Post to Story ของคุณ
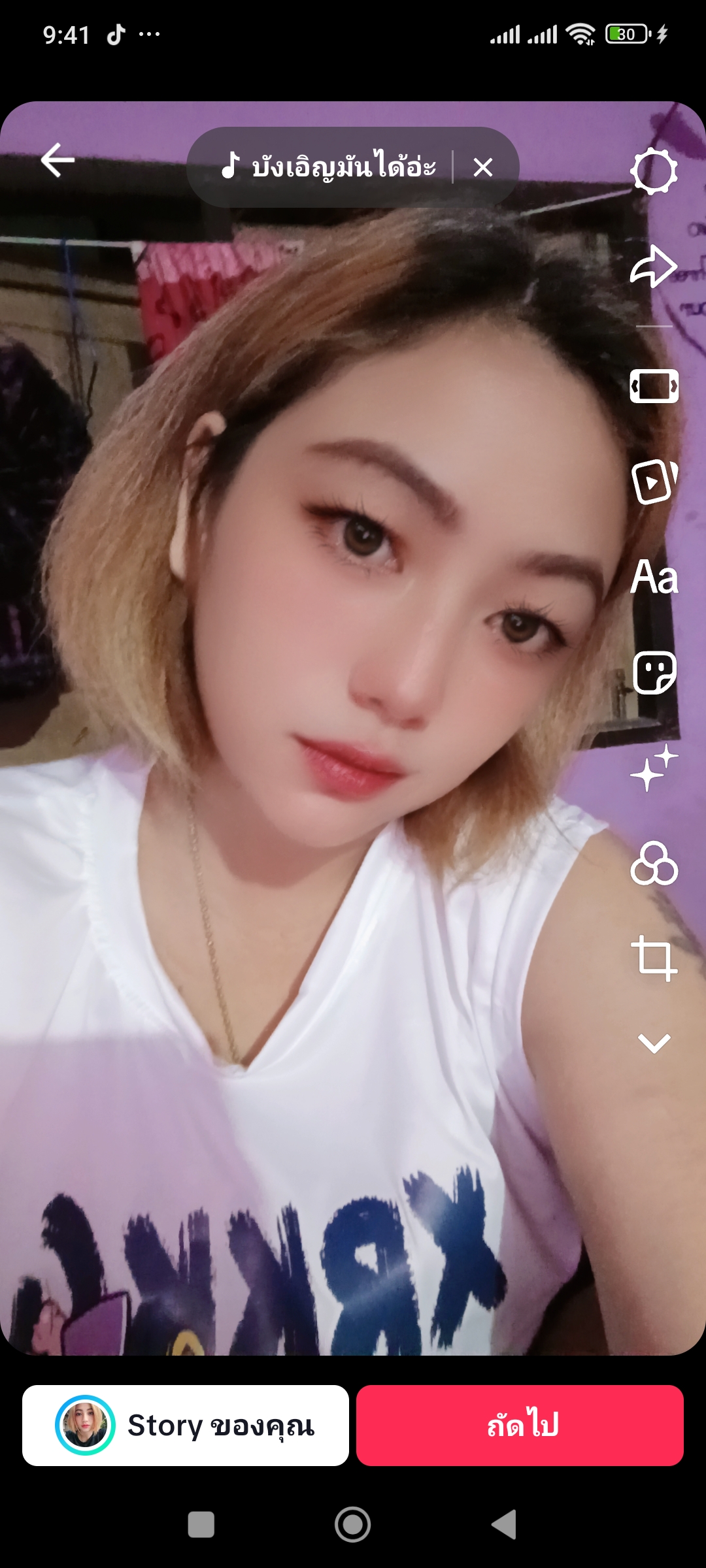Image resolution: width=706 pixels, height=1568 pixels. click(x=186, y=1426)
